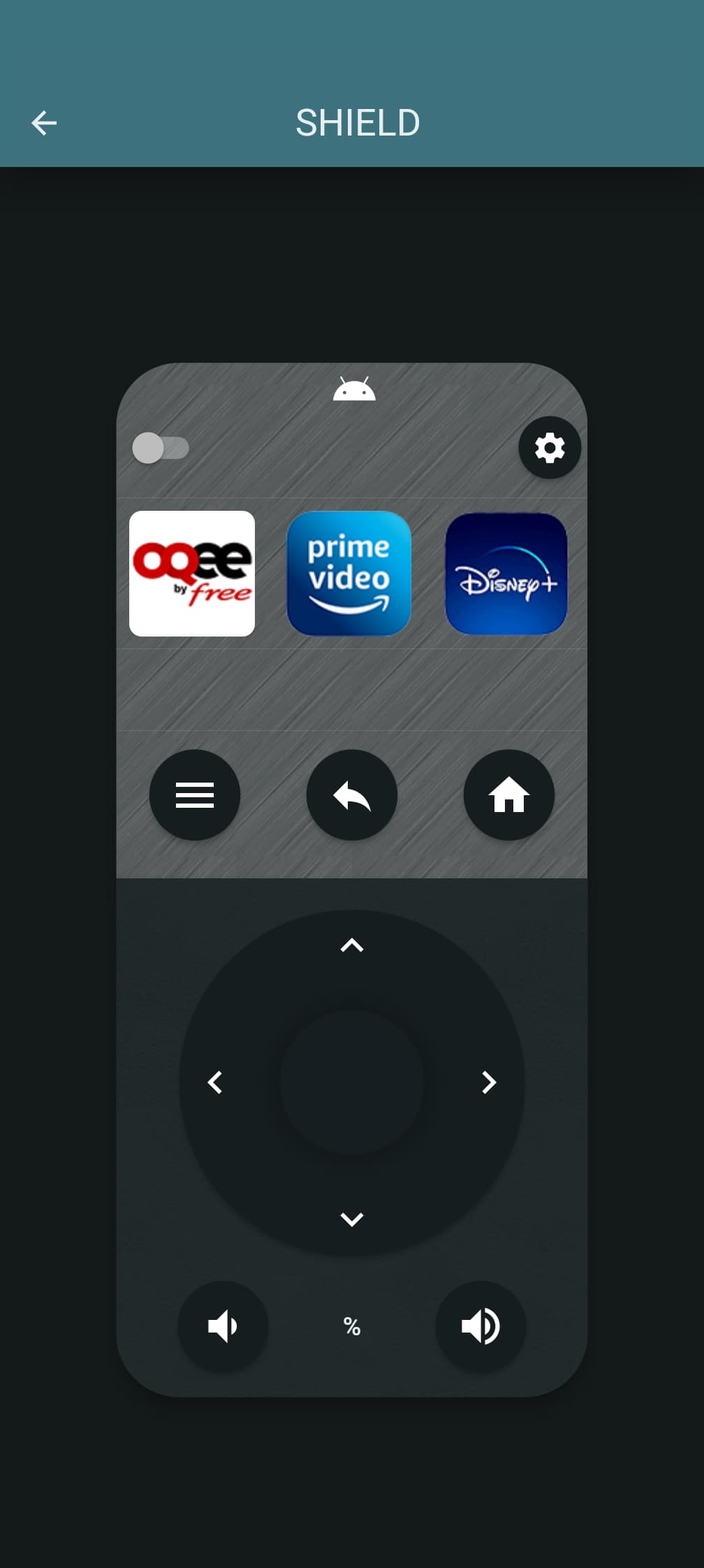
Task: Toggle the switch under the Android icon
Action: [161, 448]
